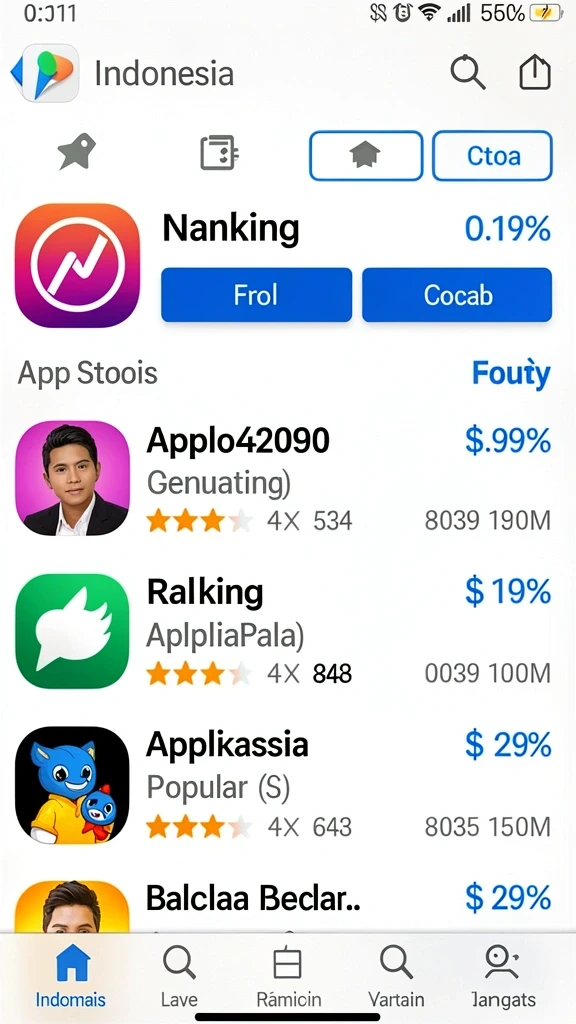Share this page via the share icon
Screen dimensions: 576x1024
coord(535,72)
